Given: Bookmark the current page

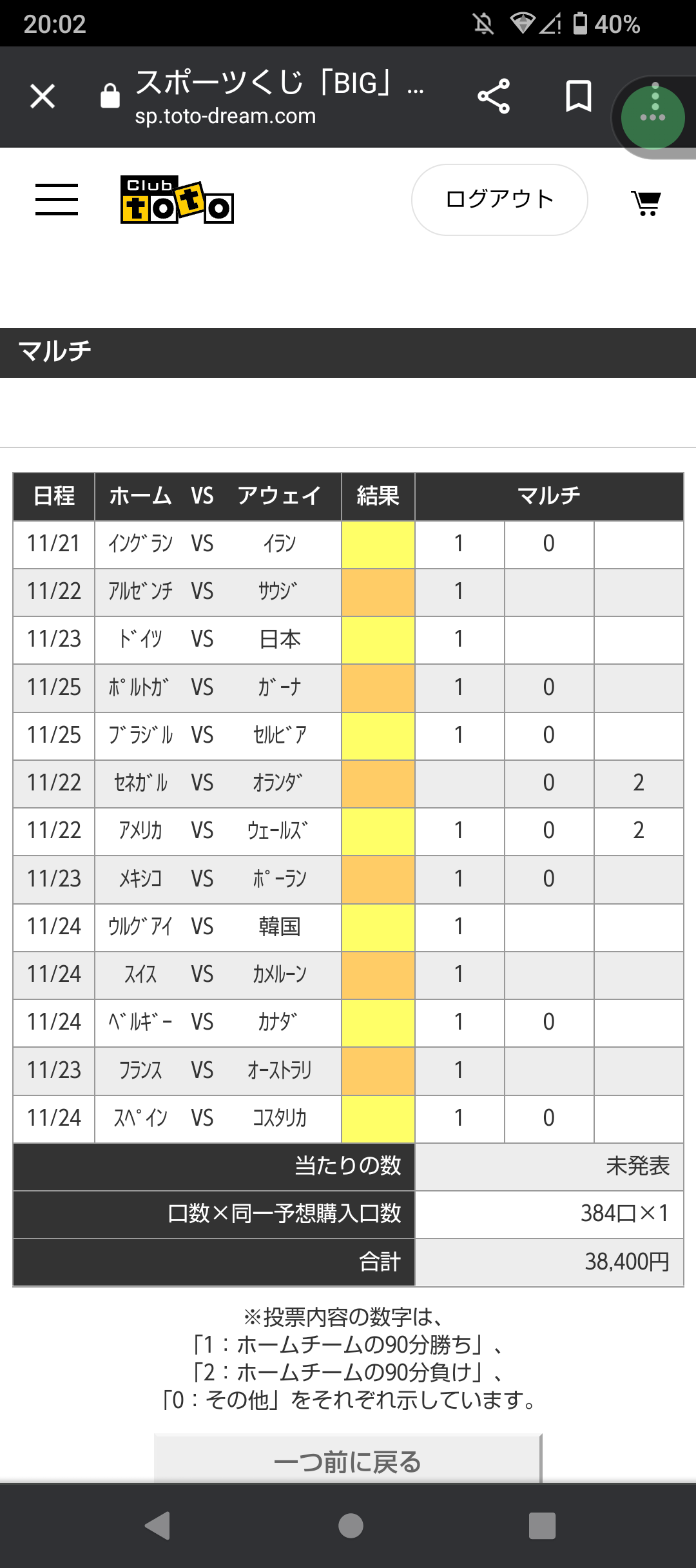Looking at the screenshot, I should click(x=578, y=96).
